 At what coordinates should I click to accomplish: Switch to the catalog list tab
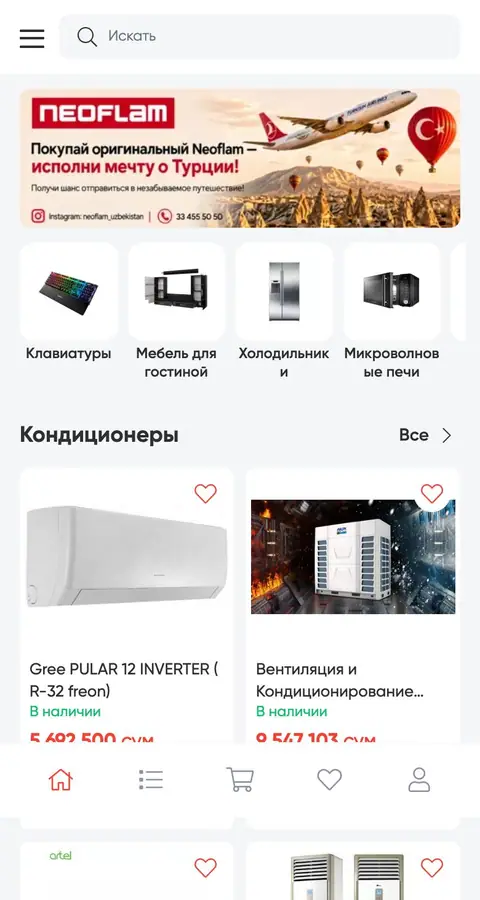tap(150, 780)
